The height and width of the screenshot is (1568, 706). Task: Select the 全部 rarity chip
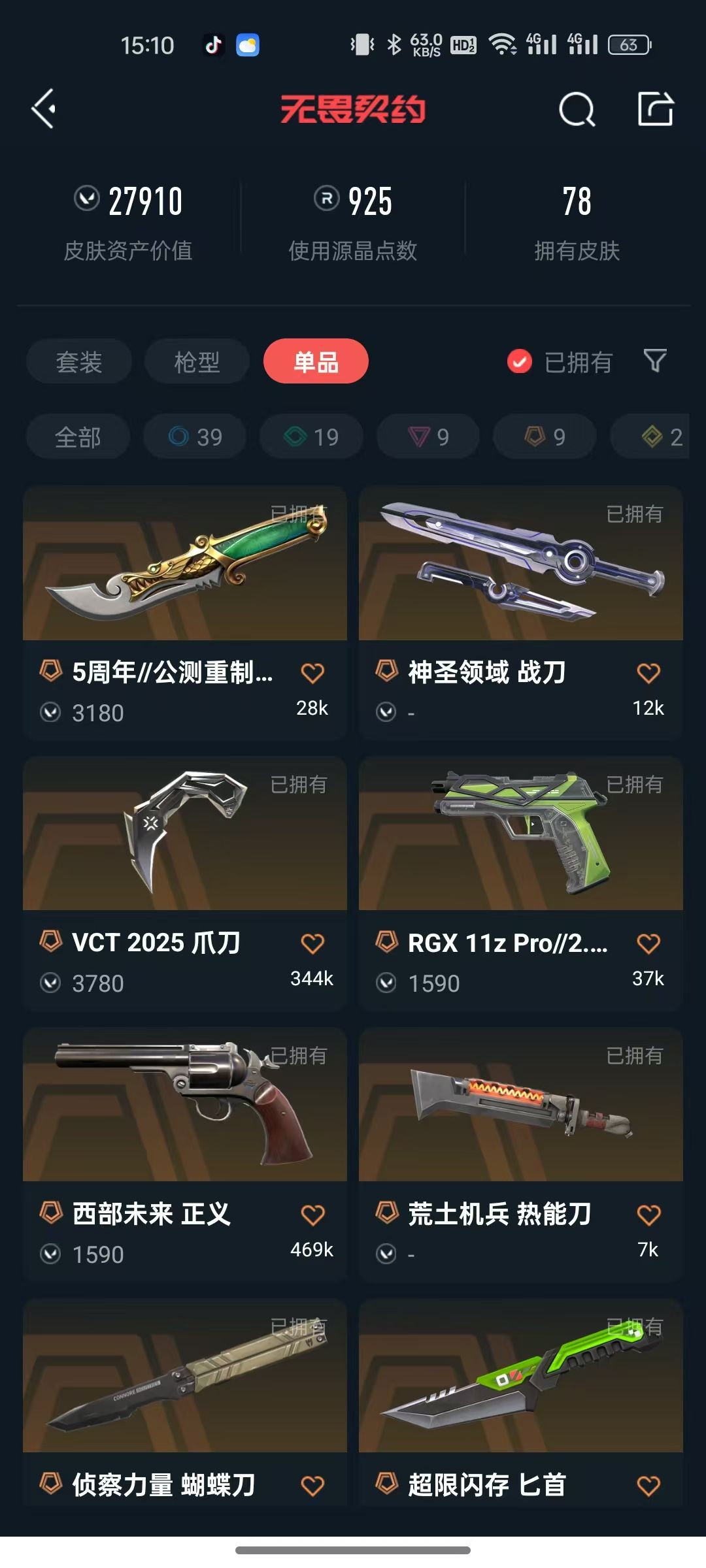click(78, 436)
